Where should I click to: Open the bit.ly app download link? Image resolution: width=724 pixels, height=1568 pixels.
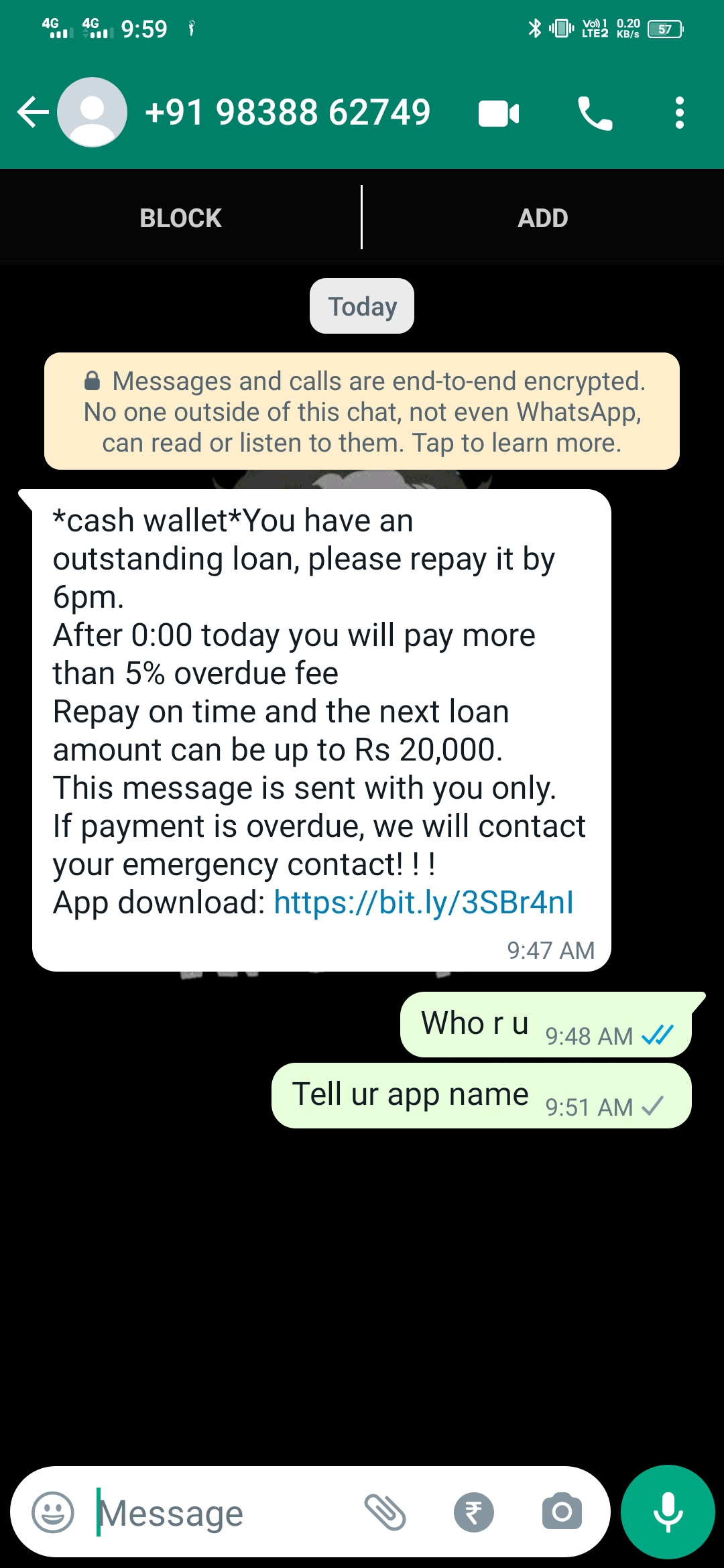[424, 903]
